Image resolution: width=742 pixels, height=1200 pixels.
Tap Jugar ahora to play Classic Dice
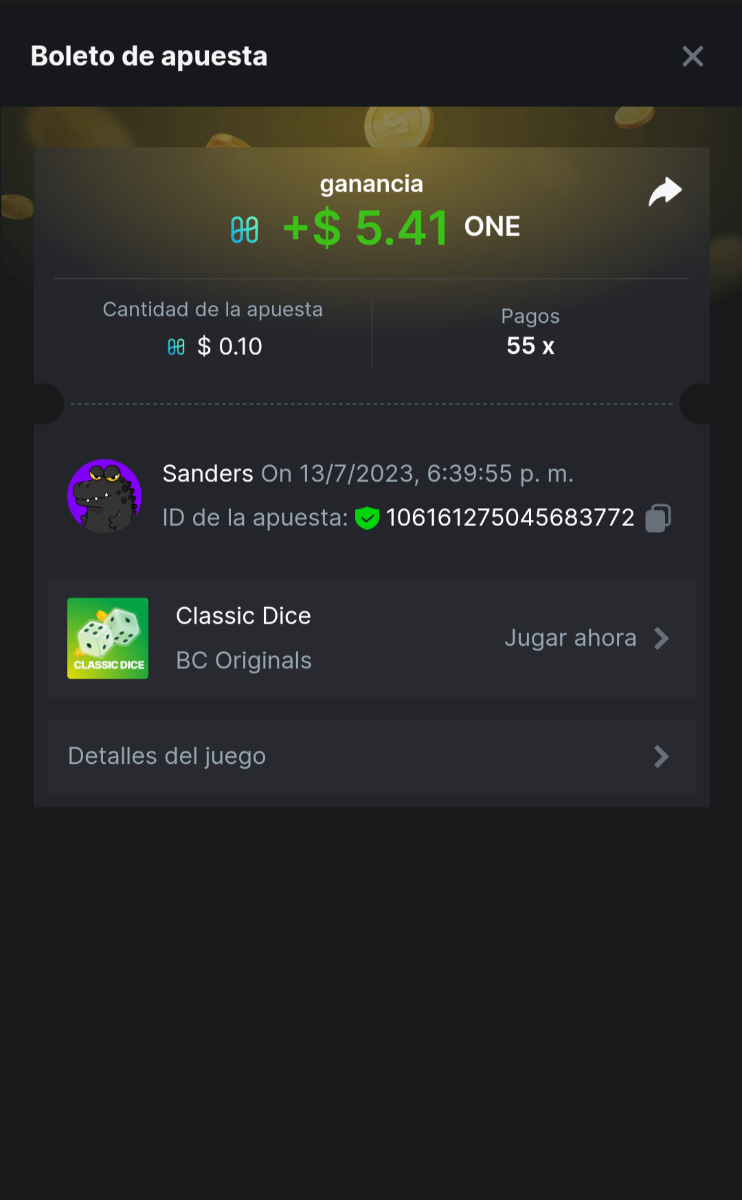pyautogui.click(x=586, y=638)
